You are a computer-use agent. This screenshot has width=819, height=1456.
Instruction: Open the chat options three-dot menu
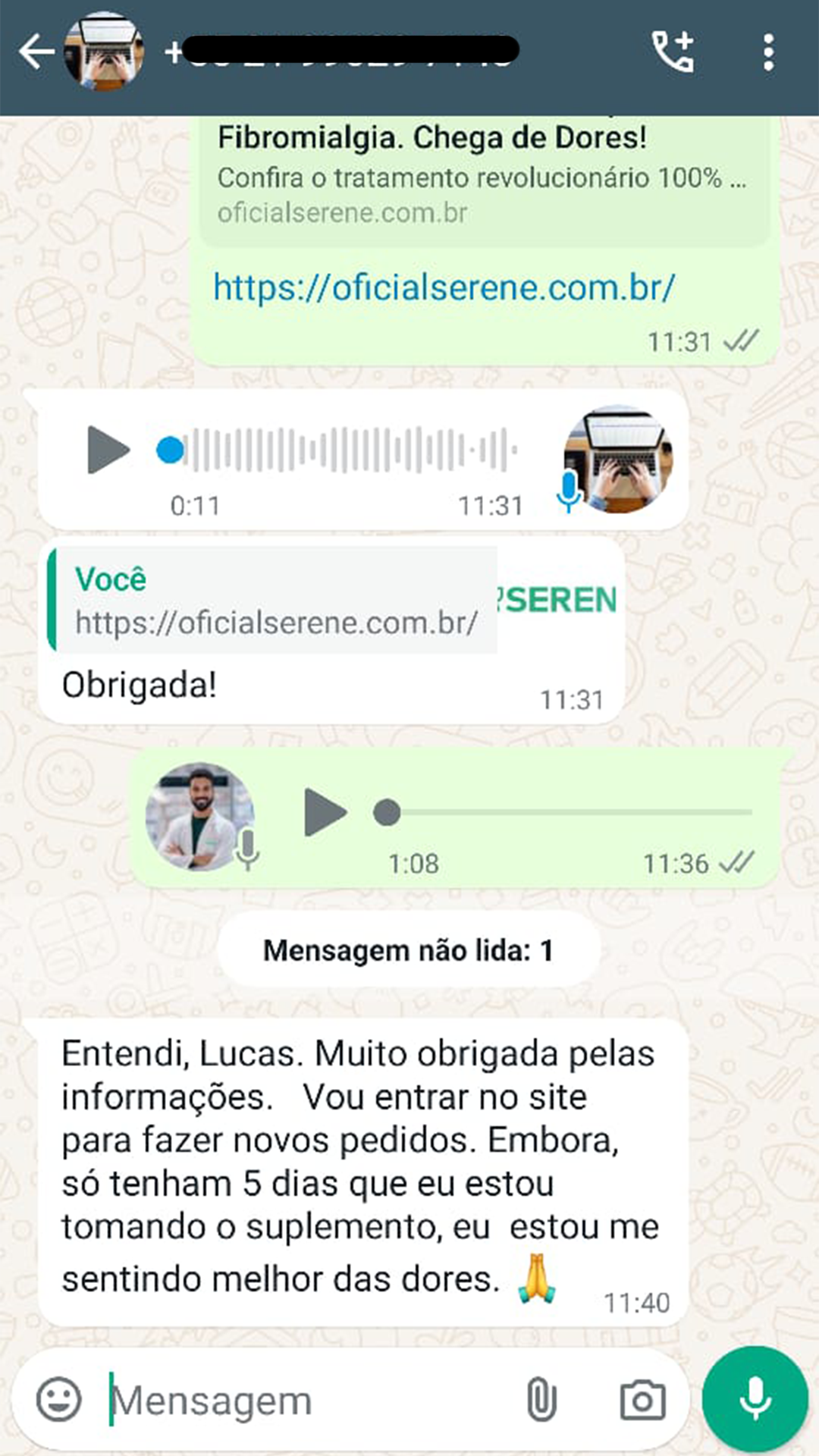[770, 52]
